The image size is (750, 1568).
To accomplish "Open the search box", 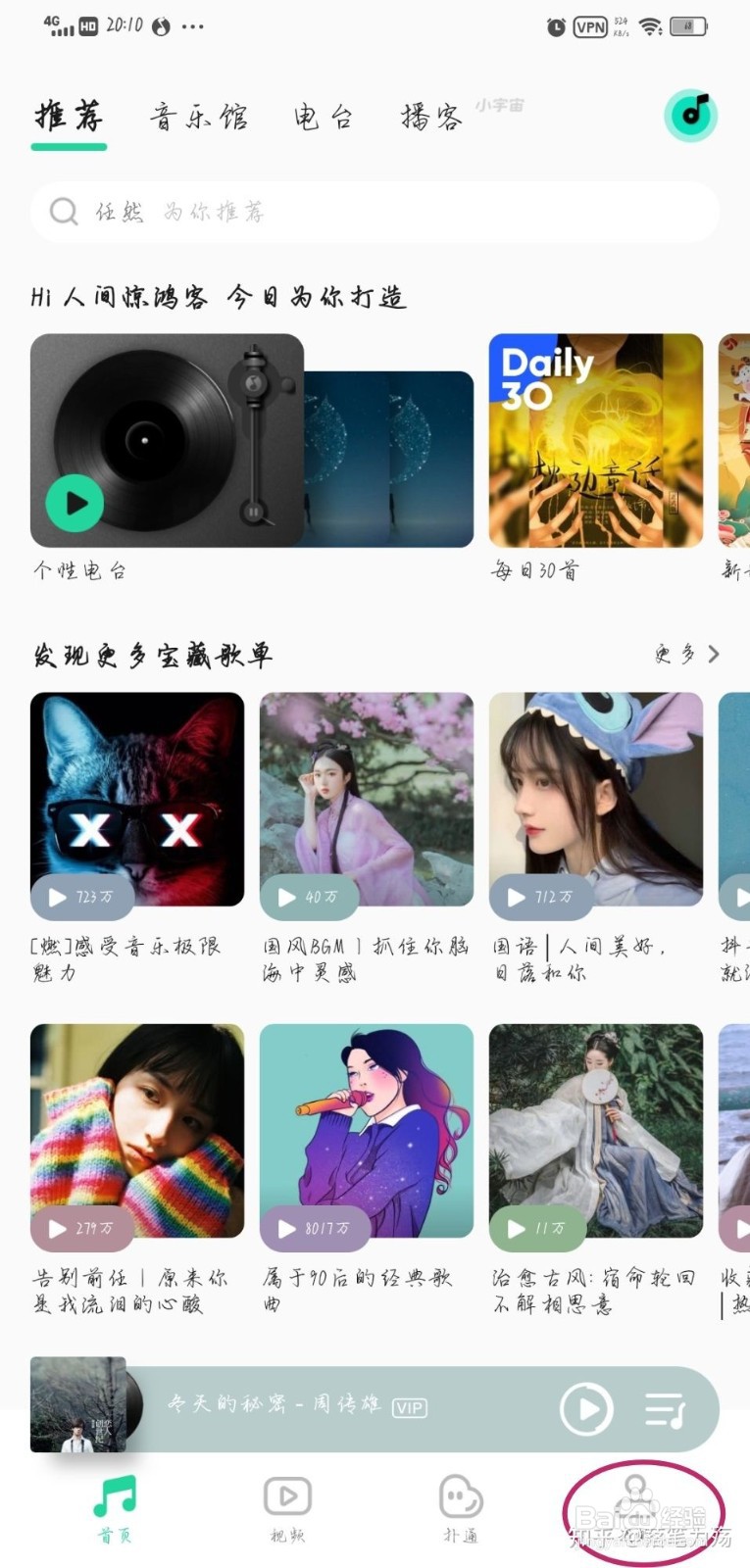I will pyautogui.click(x=375, y=212).
